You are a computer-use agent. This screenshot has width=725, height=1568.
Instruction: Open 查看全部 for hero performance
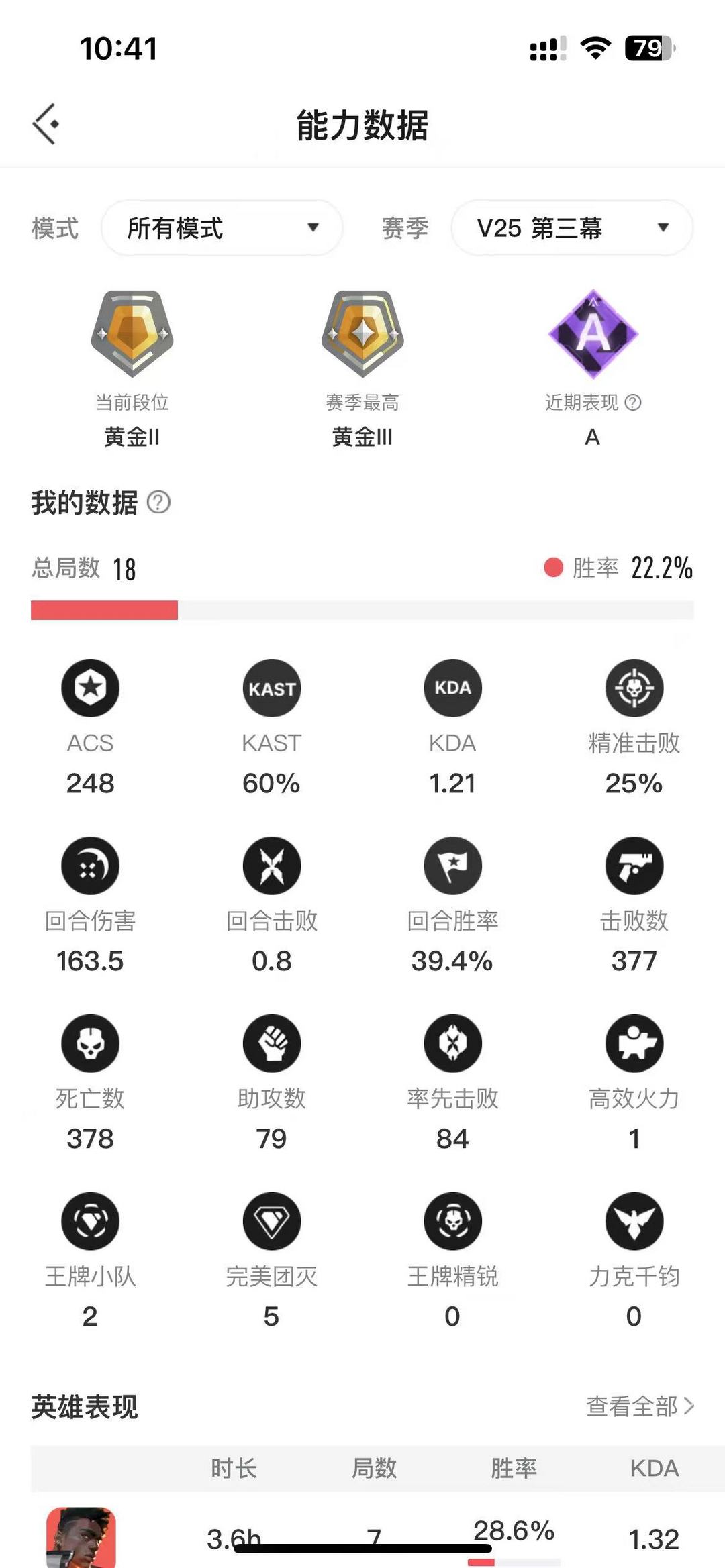coord(640,1406)
